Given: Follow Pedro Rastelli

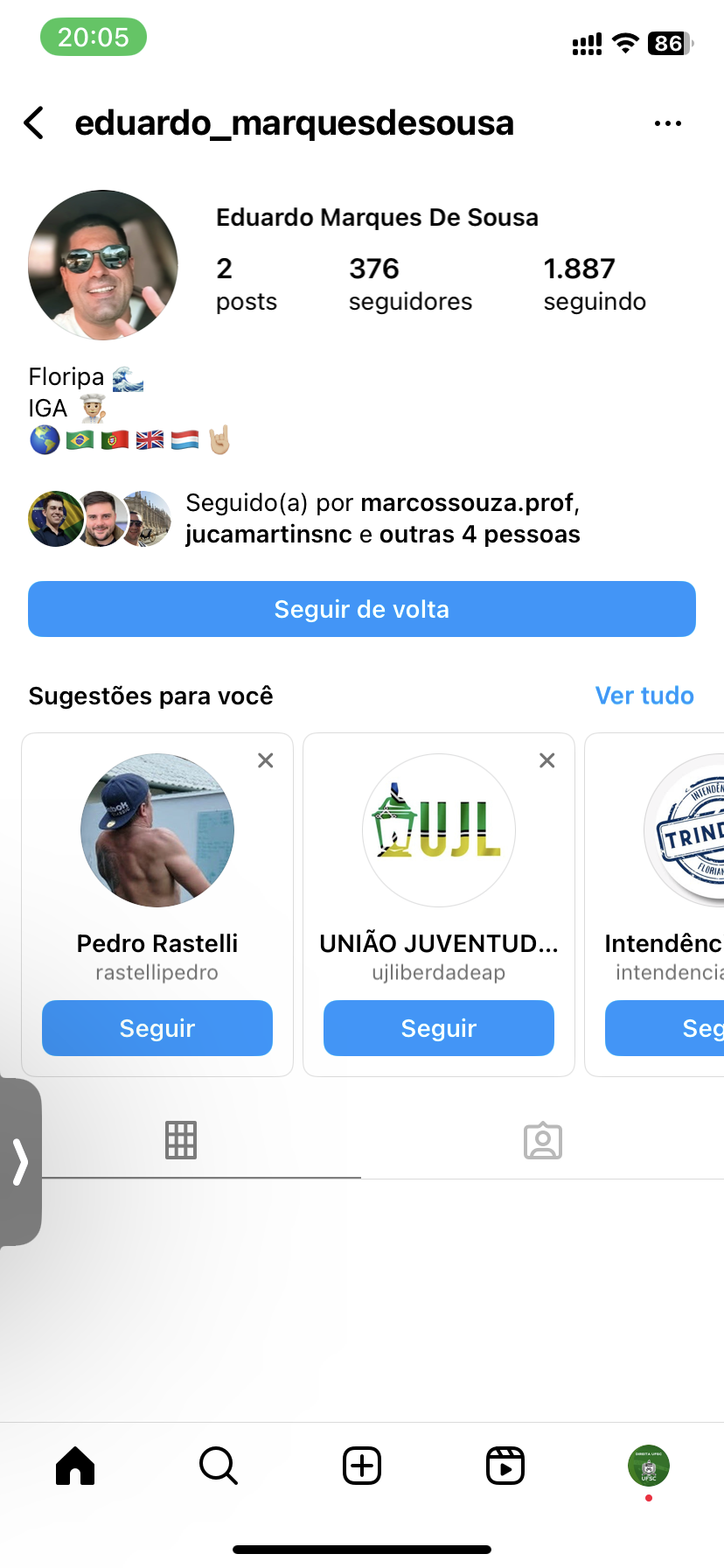Looking at the screenshot, I should tap(157, 1028).
